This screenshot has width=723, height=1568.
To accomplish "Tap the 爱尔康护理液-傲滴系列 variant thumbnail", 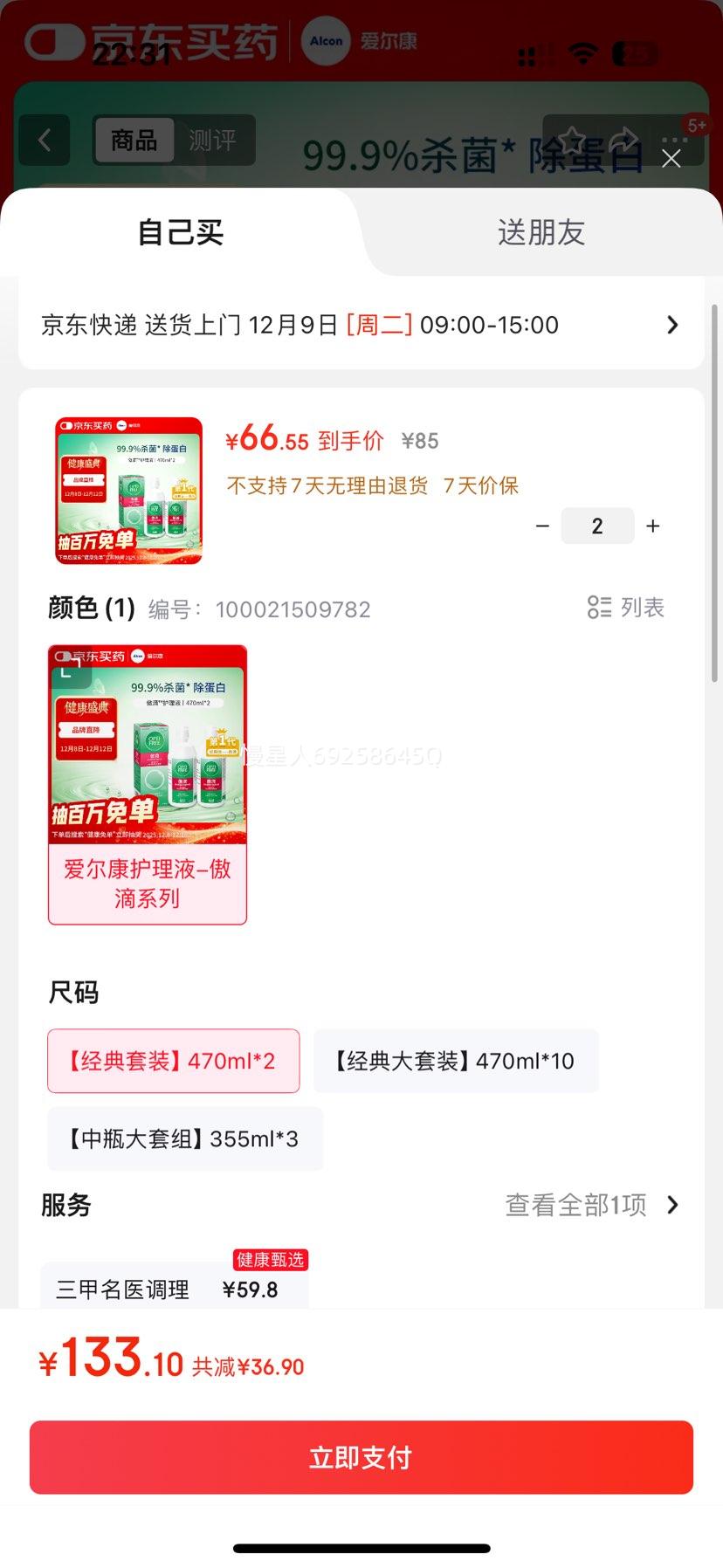I will 147,784.
